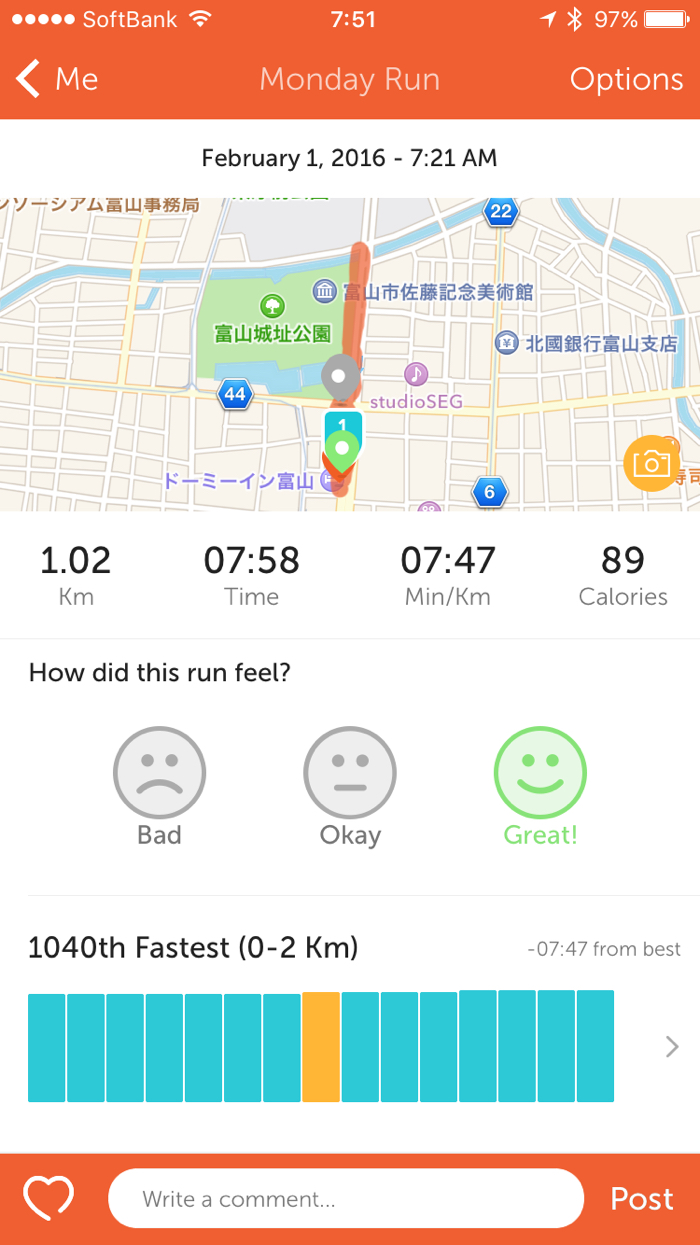Post the comment
Screen dimensions: 700x1245
[642, 1198]
